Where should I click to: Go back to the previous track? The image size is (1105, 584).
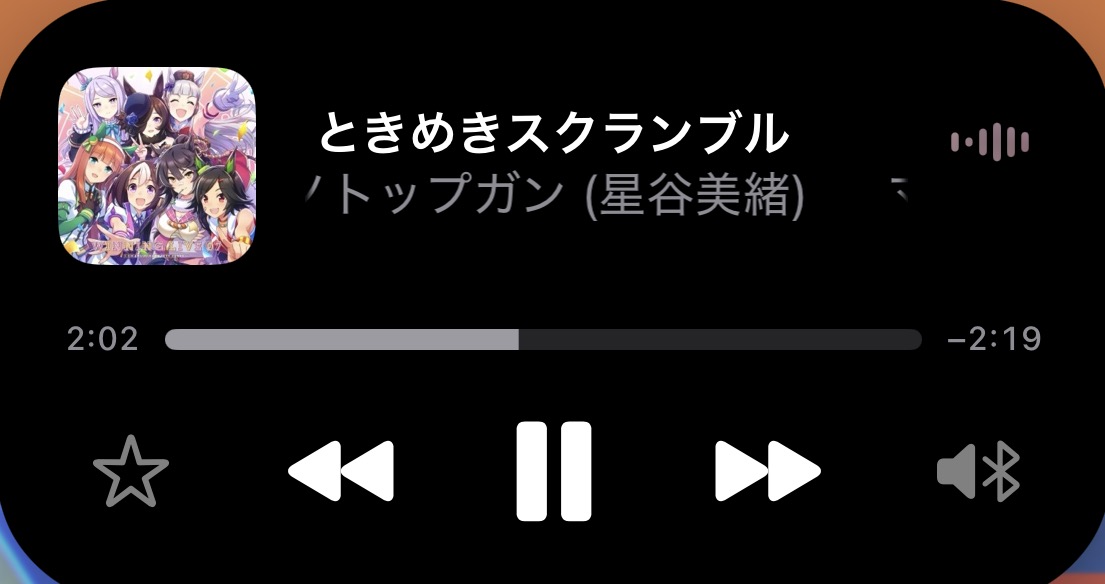coord(341,470)
